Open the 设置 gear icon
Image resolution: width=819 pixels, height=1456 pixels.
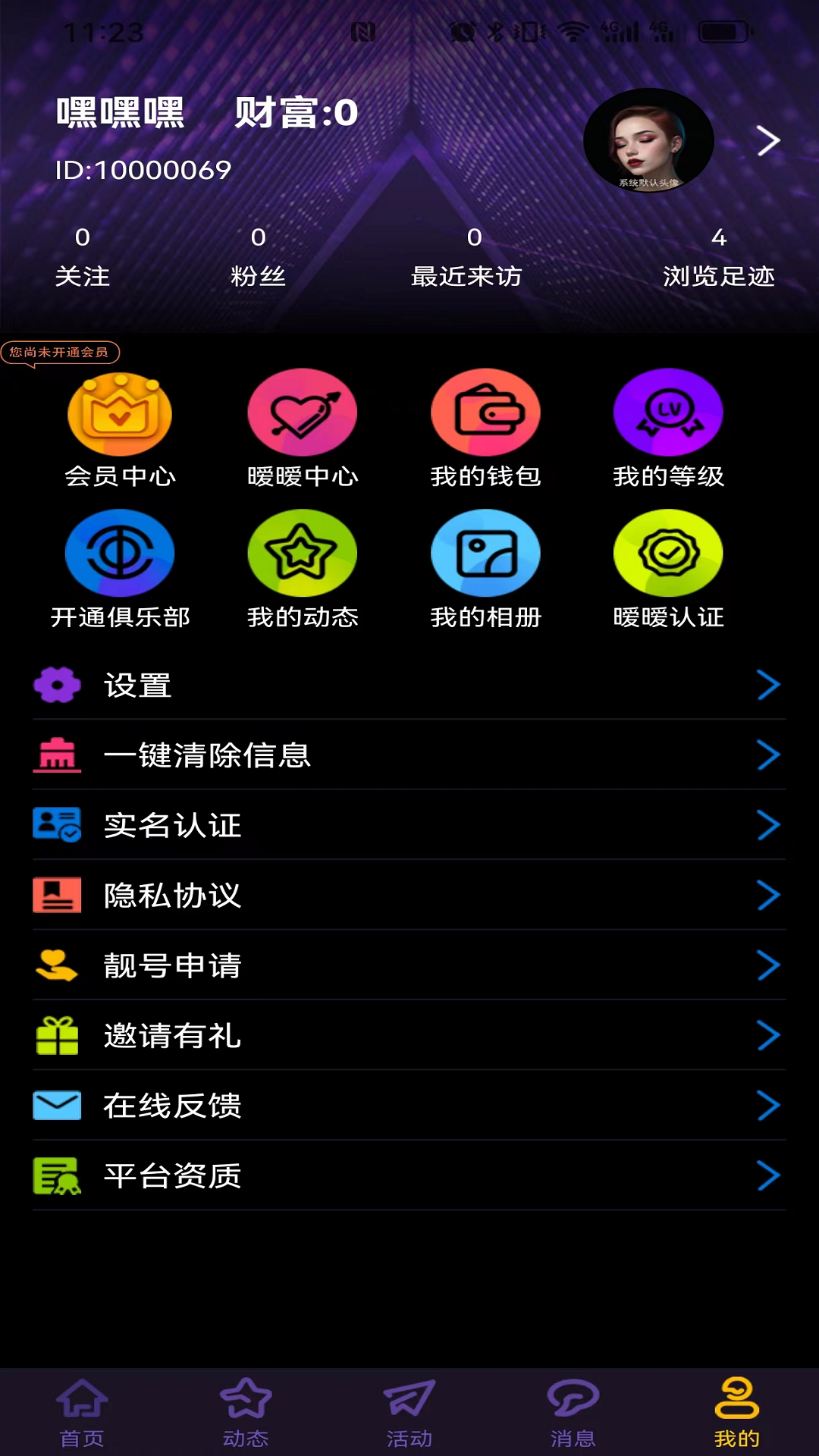pyautogui.click(x=57, y=685)
